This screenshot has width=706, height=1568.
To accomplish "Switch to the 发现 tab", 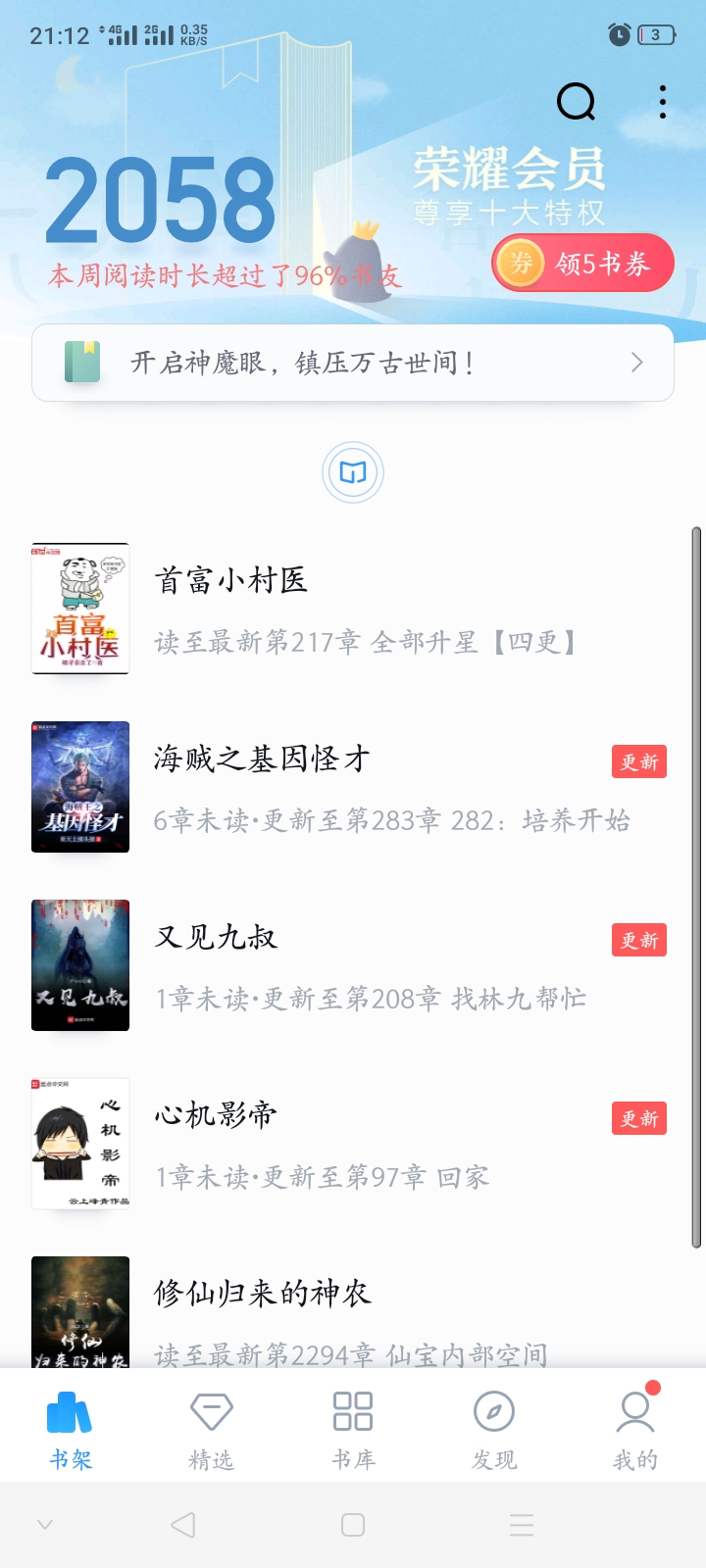I will point(494,1431).
